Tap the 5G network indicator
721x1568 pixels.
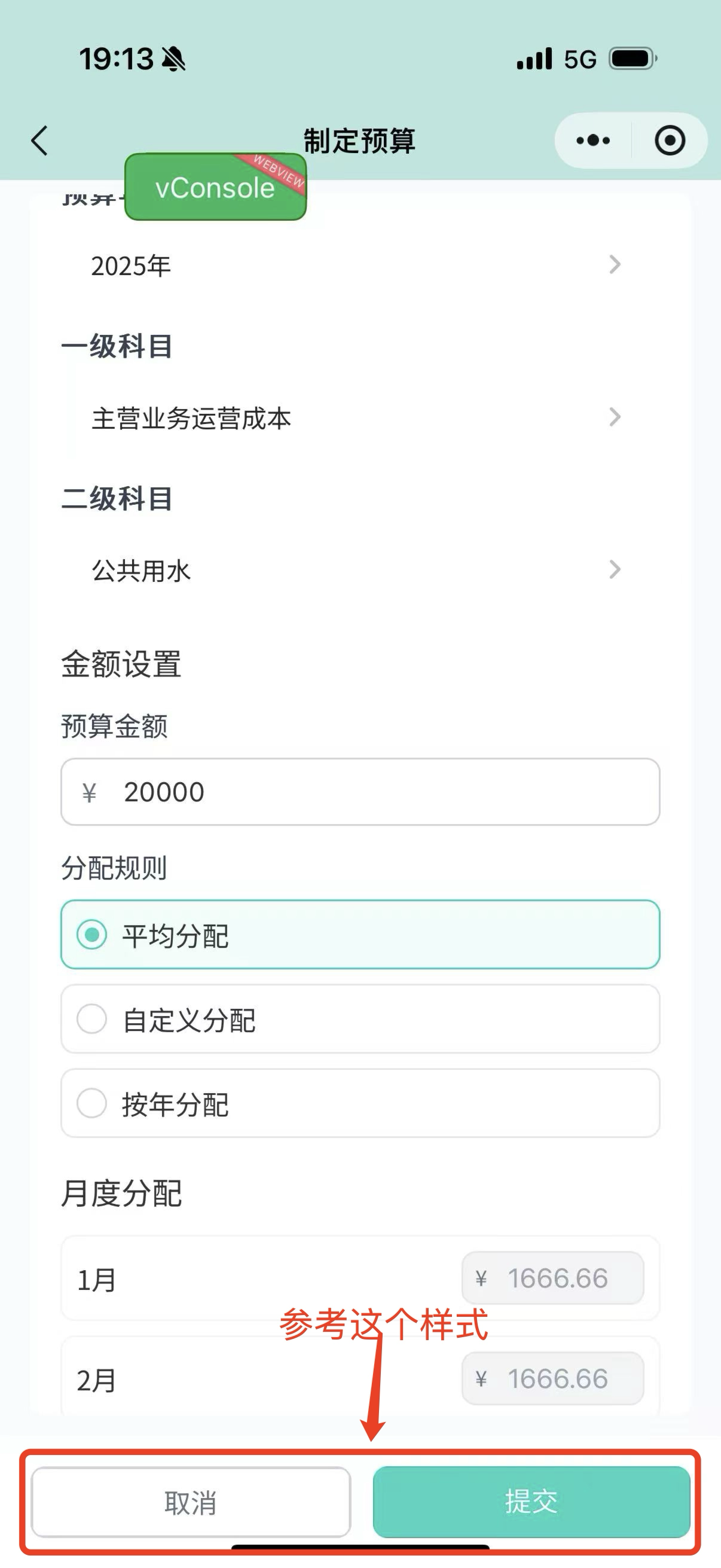pos(578,59)
